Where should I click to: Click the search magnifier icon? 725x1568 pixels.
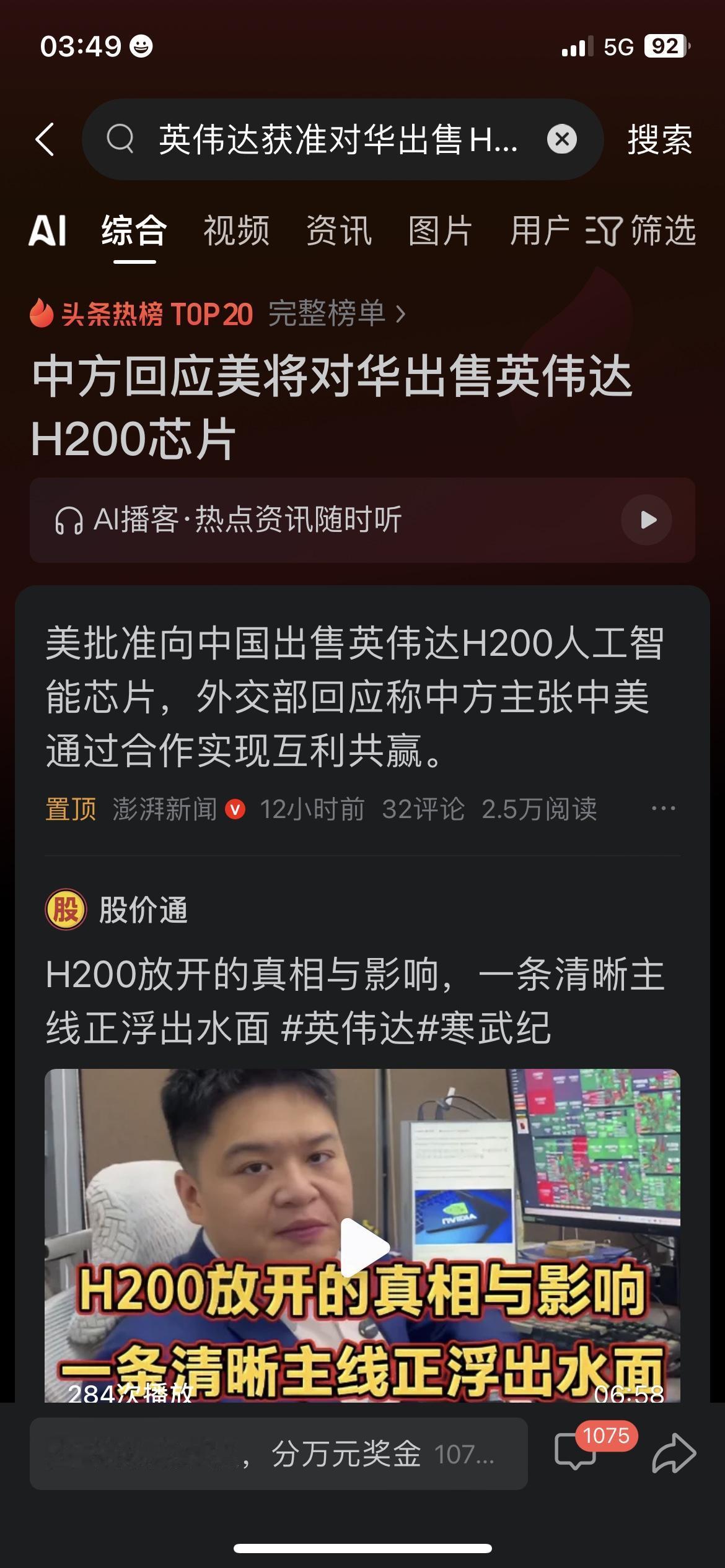(x=123, y=141)
